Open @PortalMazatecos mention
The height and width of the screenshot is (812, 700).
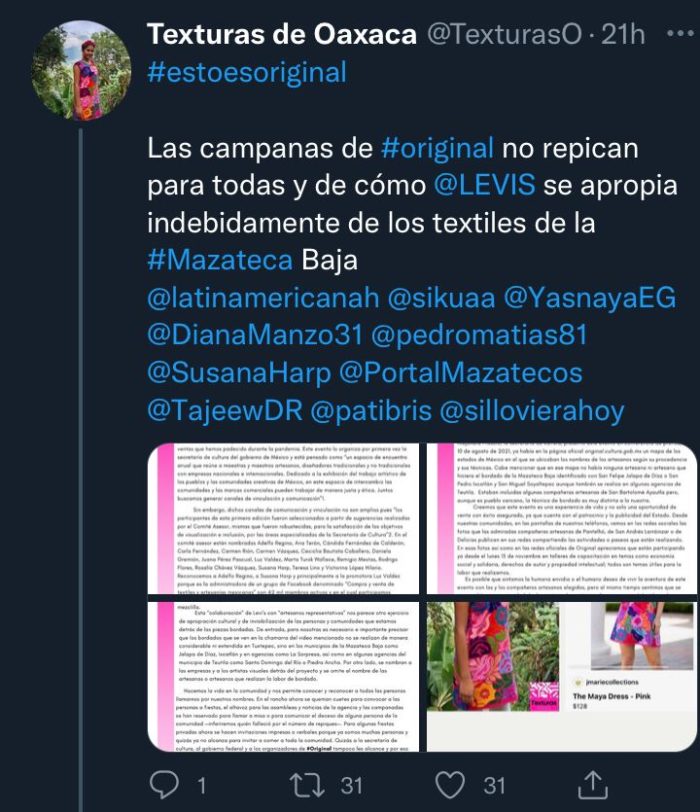click(x=460, y=373)
